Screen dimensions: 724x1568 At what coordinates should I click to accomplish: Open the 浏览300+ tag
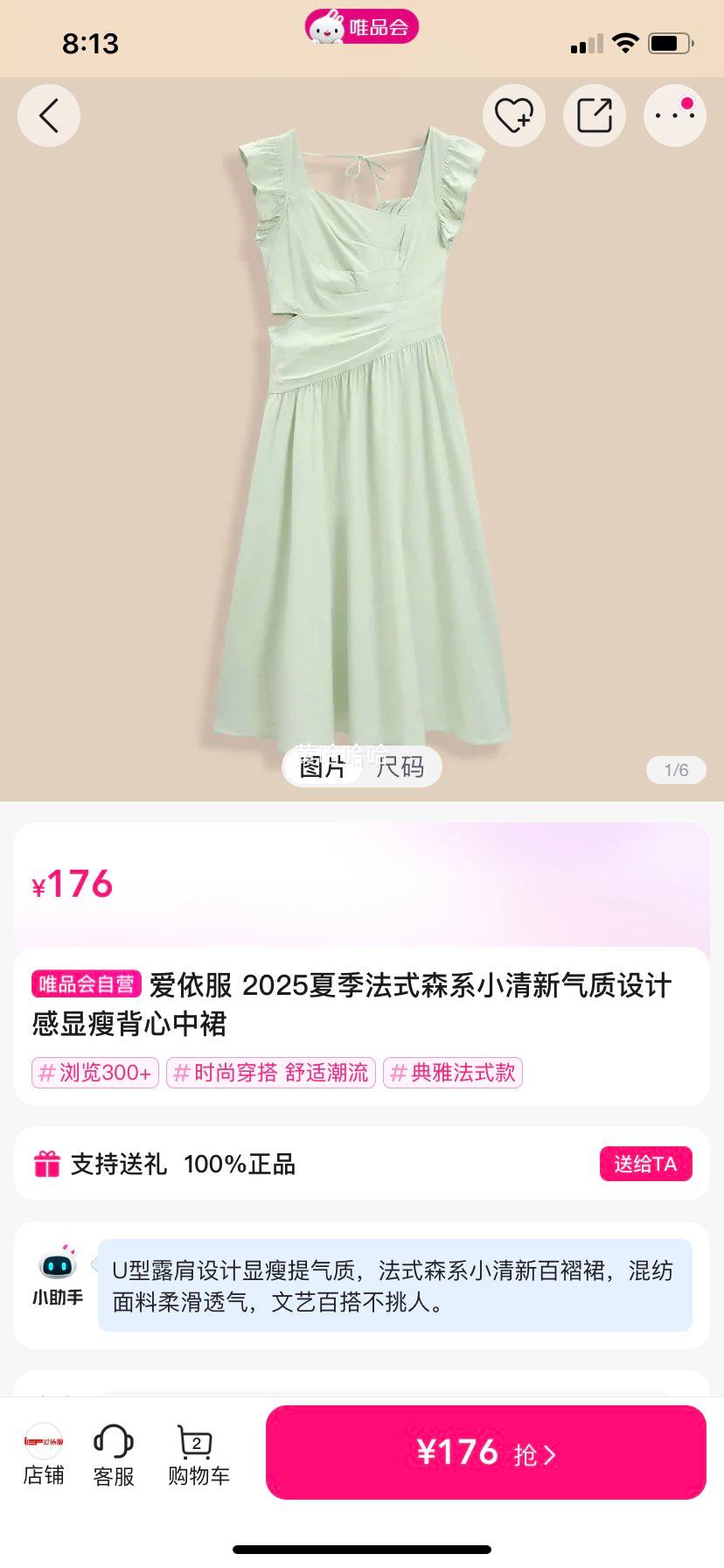[x=94, y=1073]
